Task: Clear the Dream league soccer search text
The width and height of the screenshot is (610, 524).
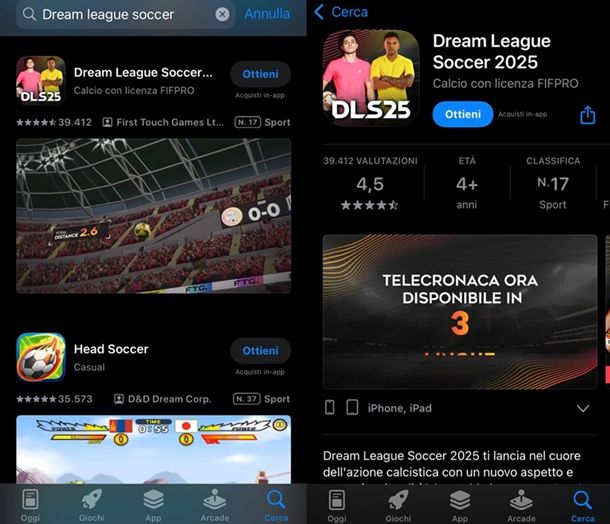Action: (222, 15)
